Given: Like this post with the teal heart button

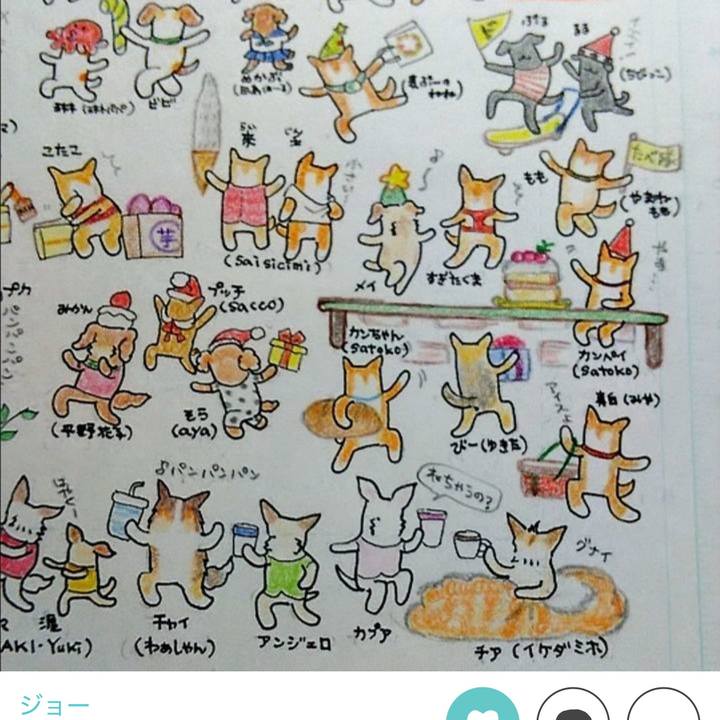Looking at the screenshot, I should pyautogui.click(x=481, y=707).
